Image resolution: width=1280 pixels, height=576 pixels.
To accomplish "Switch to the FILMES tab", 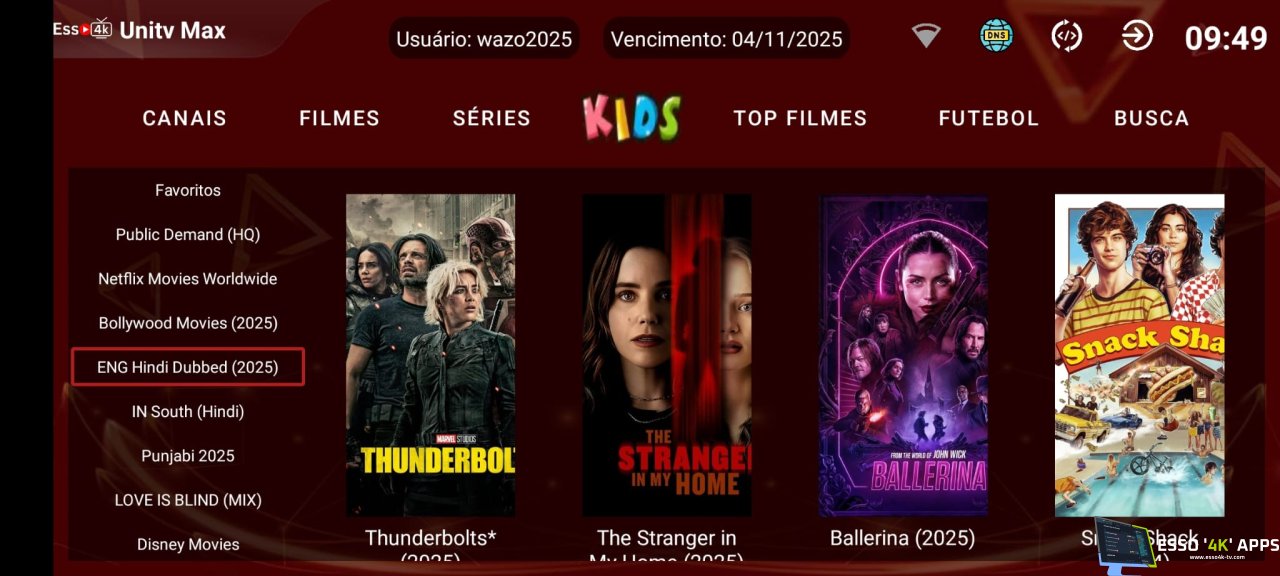I will [339, 118].
